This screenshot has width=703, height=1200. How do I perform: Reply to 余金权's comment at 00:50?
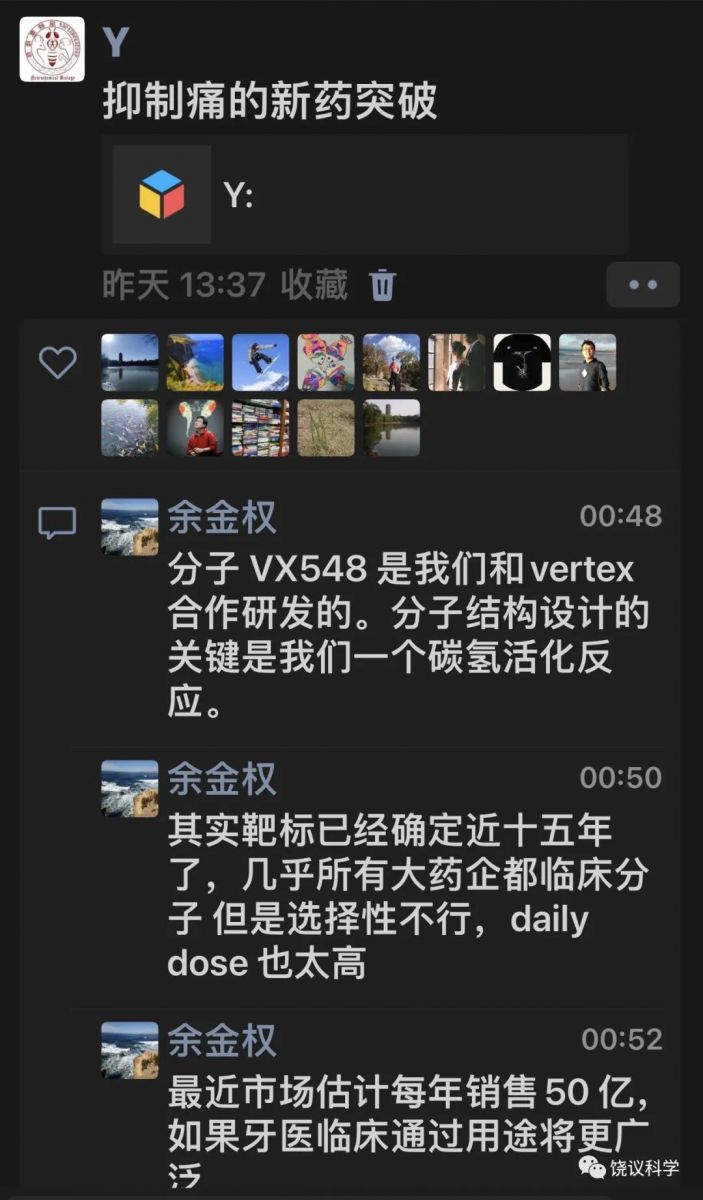[x=400, y=897]
